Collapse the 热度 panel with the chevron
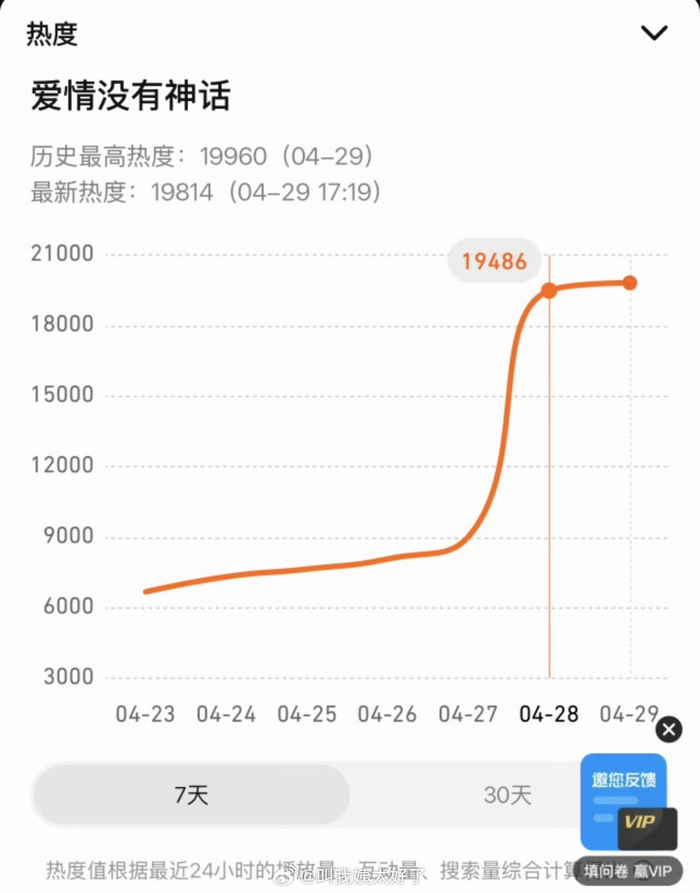 click(x=654, y=33)
